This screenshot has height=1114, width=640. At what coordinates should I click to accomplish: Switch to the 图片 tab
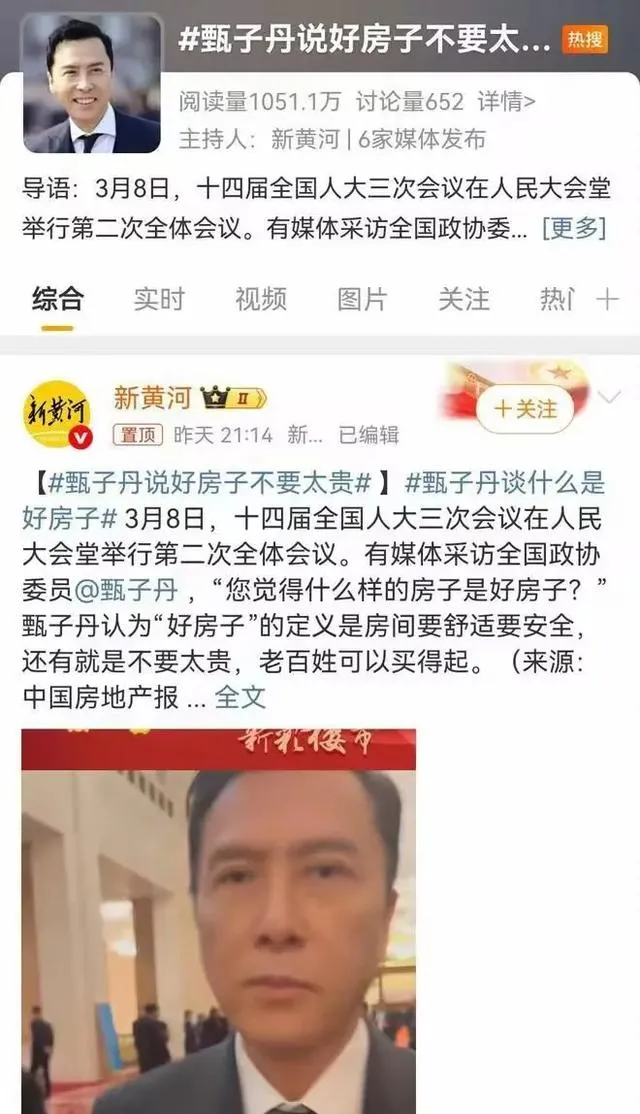pos(362,298)
